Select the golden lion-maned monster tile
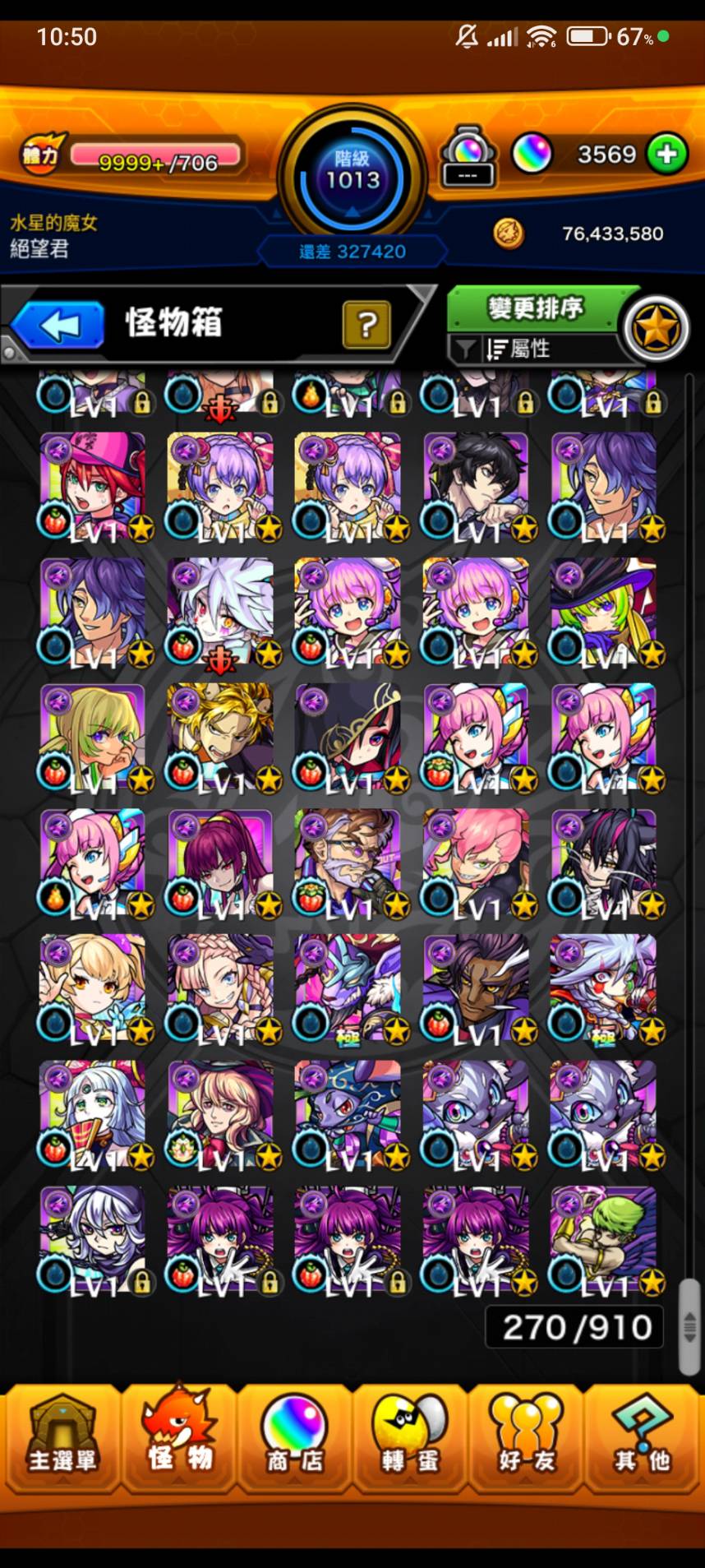Viewport: 705px width, 1568px height. 220,735
